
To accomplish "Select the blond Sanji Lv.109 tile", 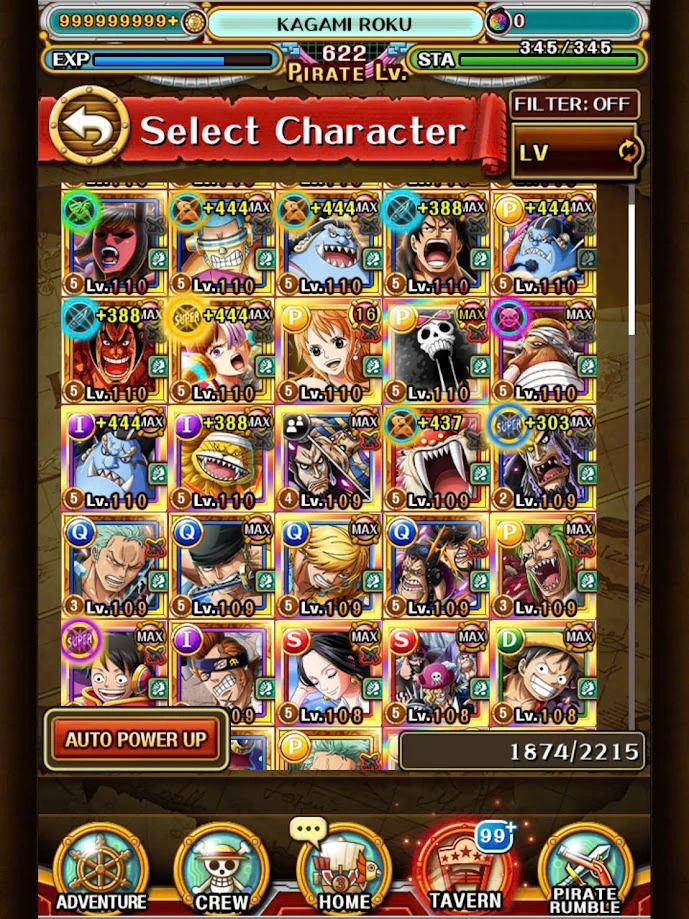I will [329, 566].
